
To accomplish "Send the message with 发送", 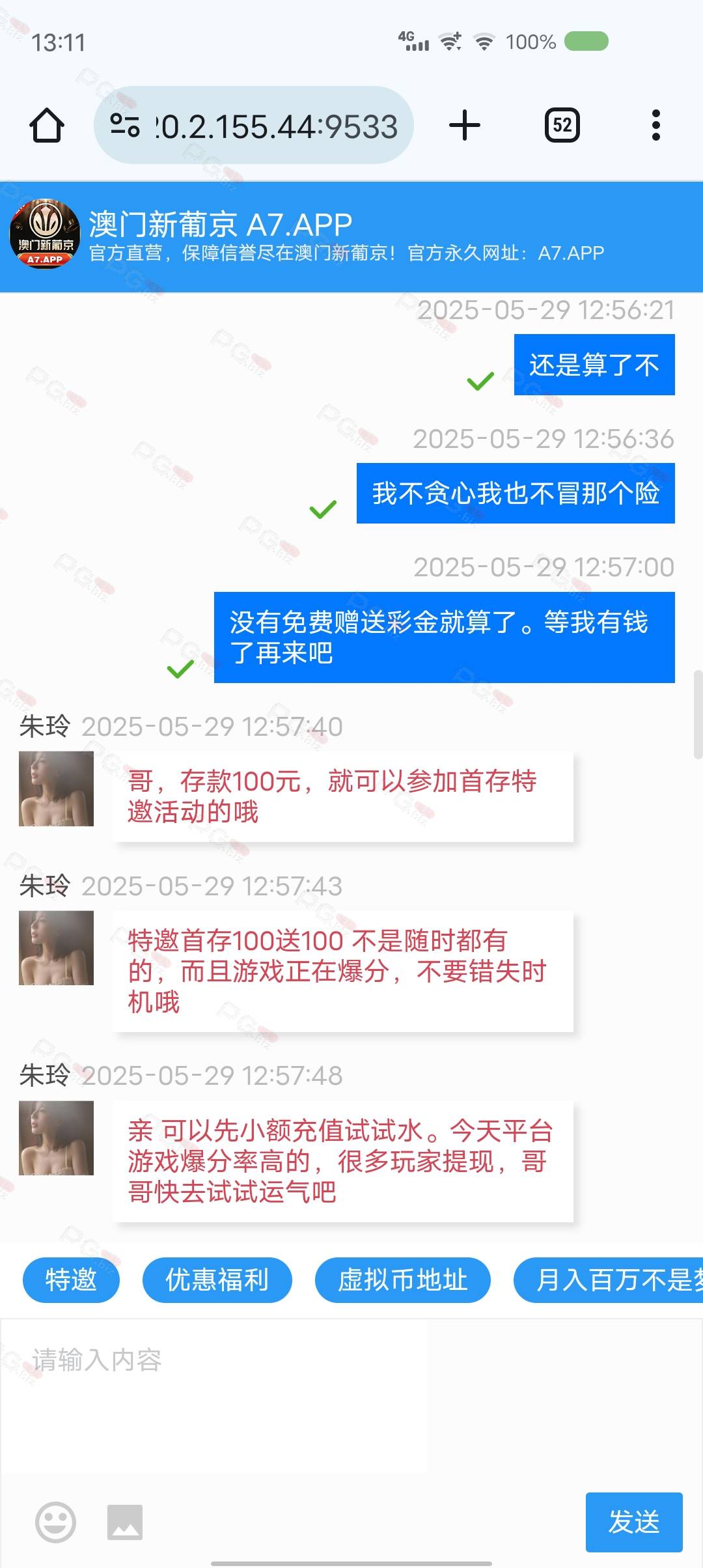I will [633, 1522].
